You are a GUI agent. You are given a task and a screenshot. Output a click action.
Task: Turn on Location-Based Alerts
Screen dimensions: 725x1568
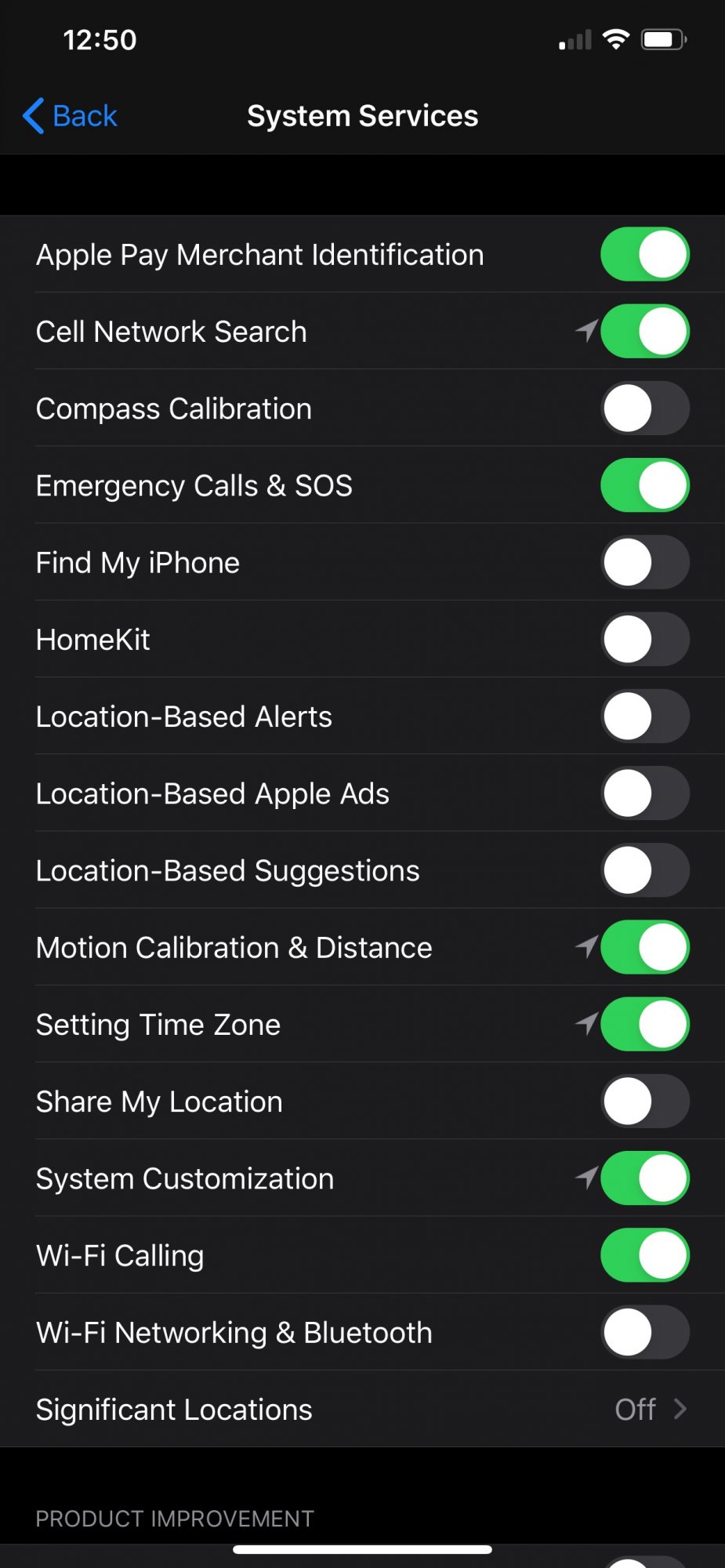[x=644, y=716]
